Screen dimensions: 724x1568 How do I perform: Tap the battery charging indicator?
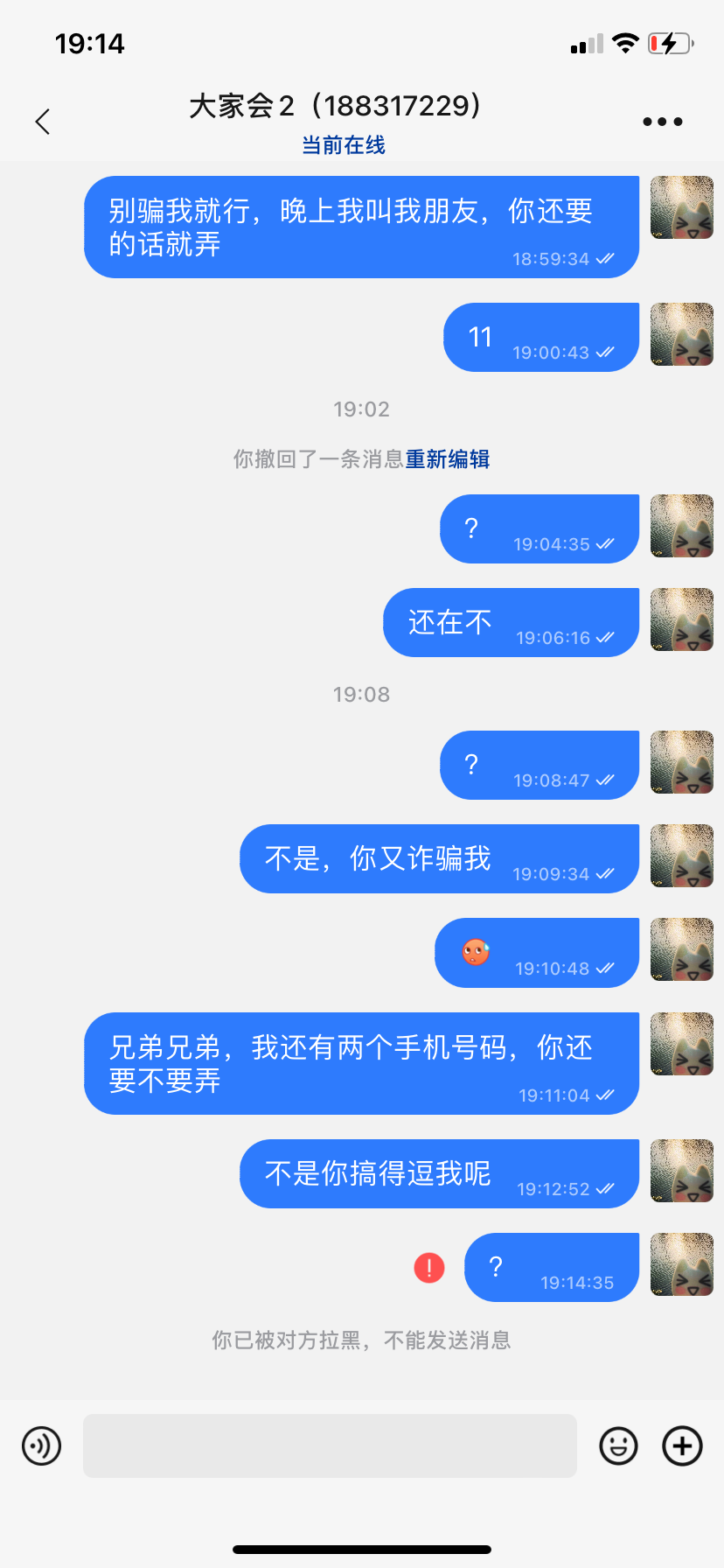pos(670,42)
